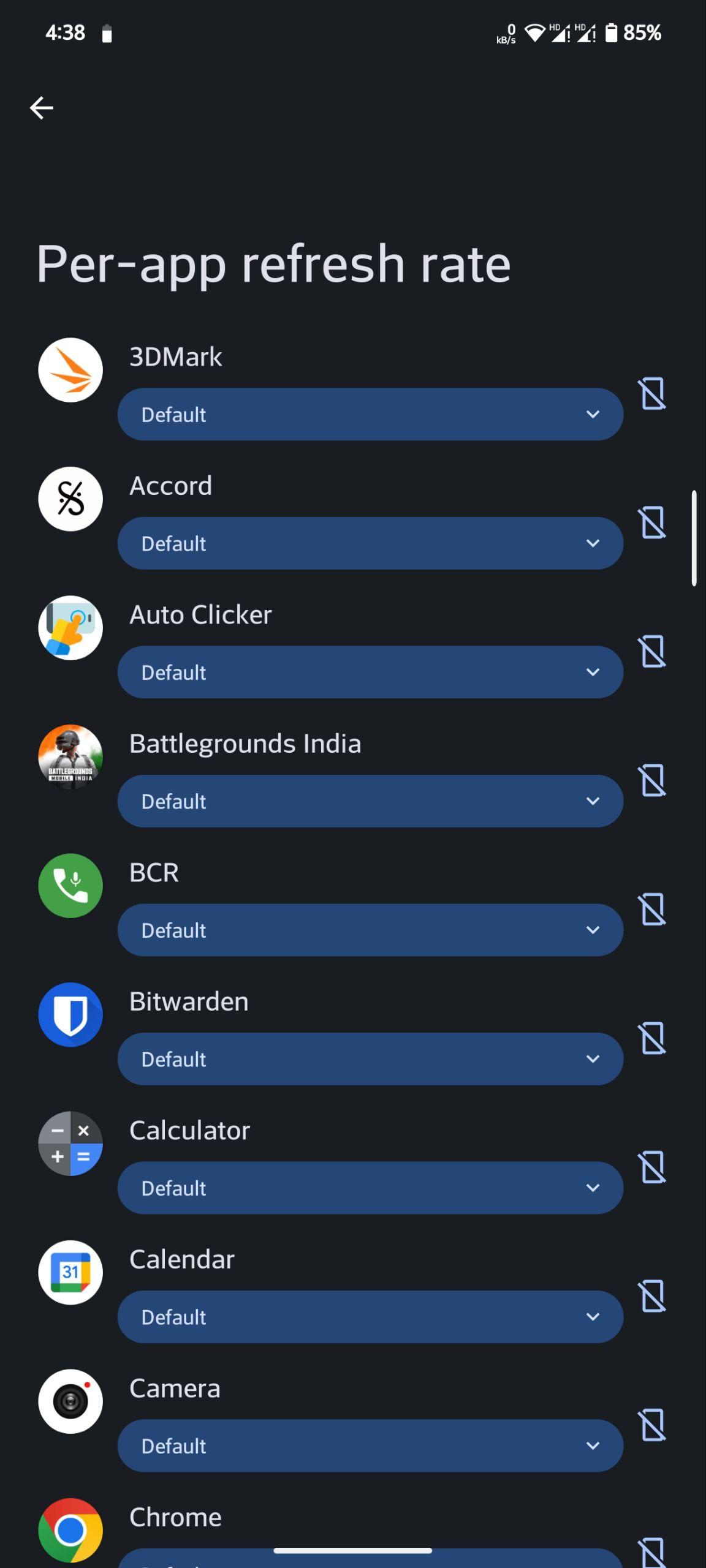Tap the crossed-phone icon beside 3DMark
The width and height of the screenshot is (706, 1568).
[653, 393]
